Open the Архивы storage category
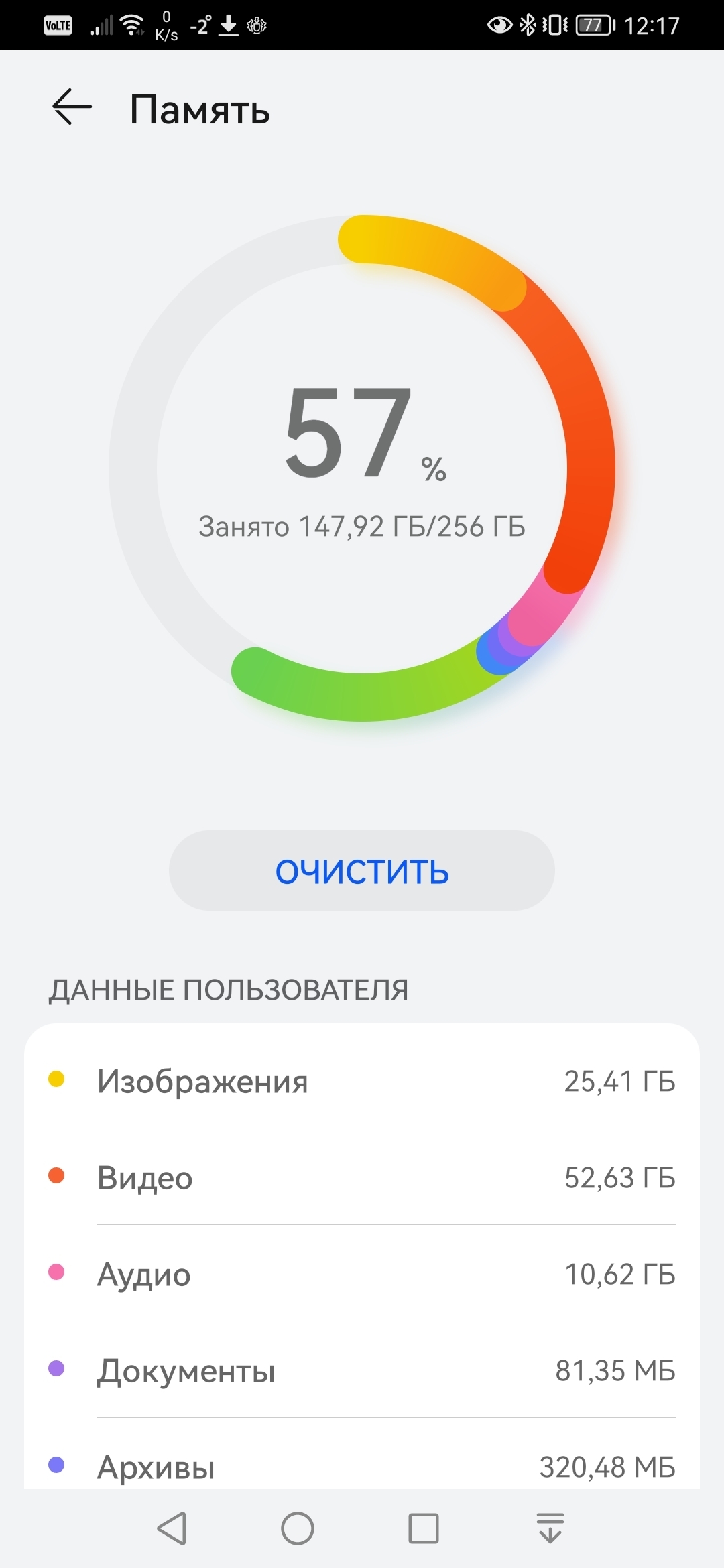 coord(362,1466)
